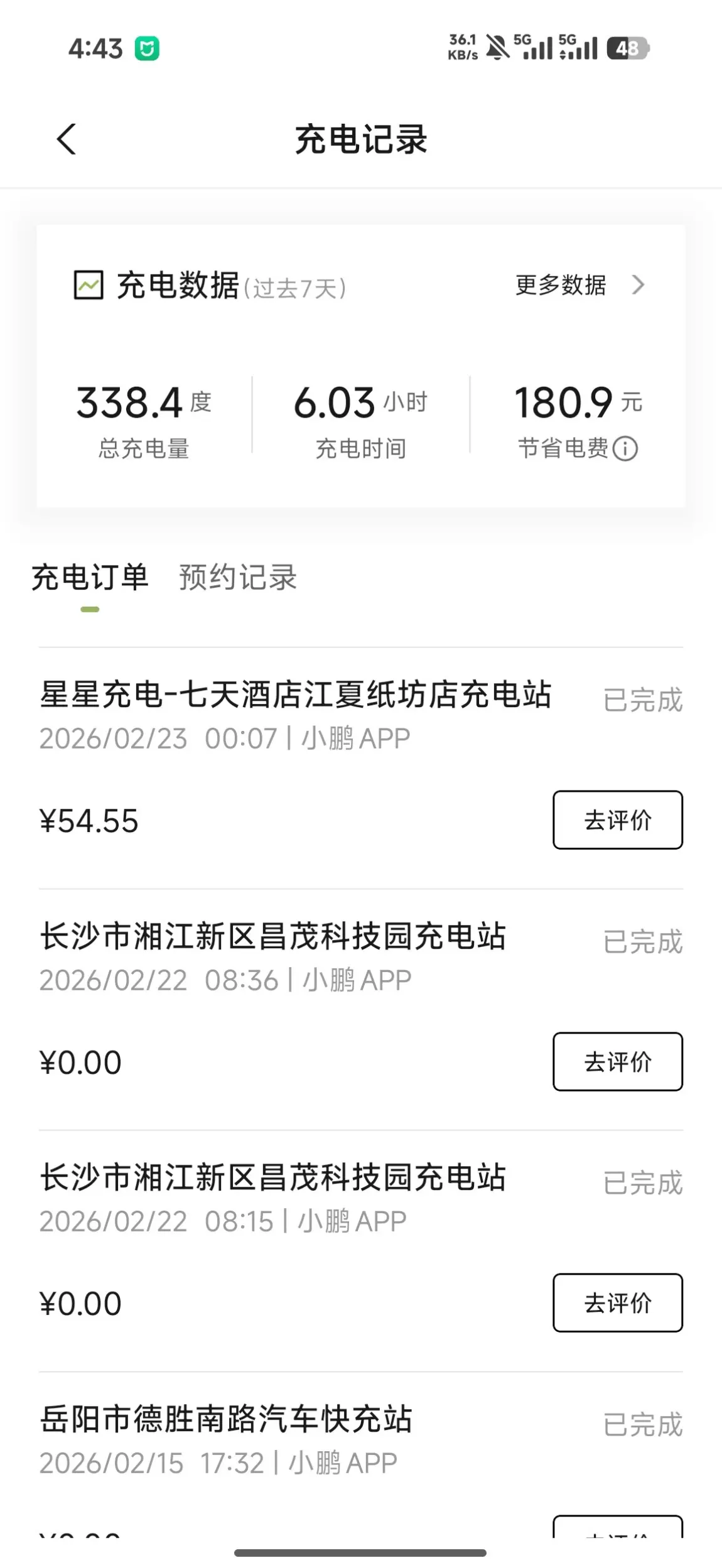This screenshot has height=1568, width=722.
Task: Open 更多数据 for charging stats
Action: tap(579, 285)
